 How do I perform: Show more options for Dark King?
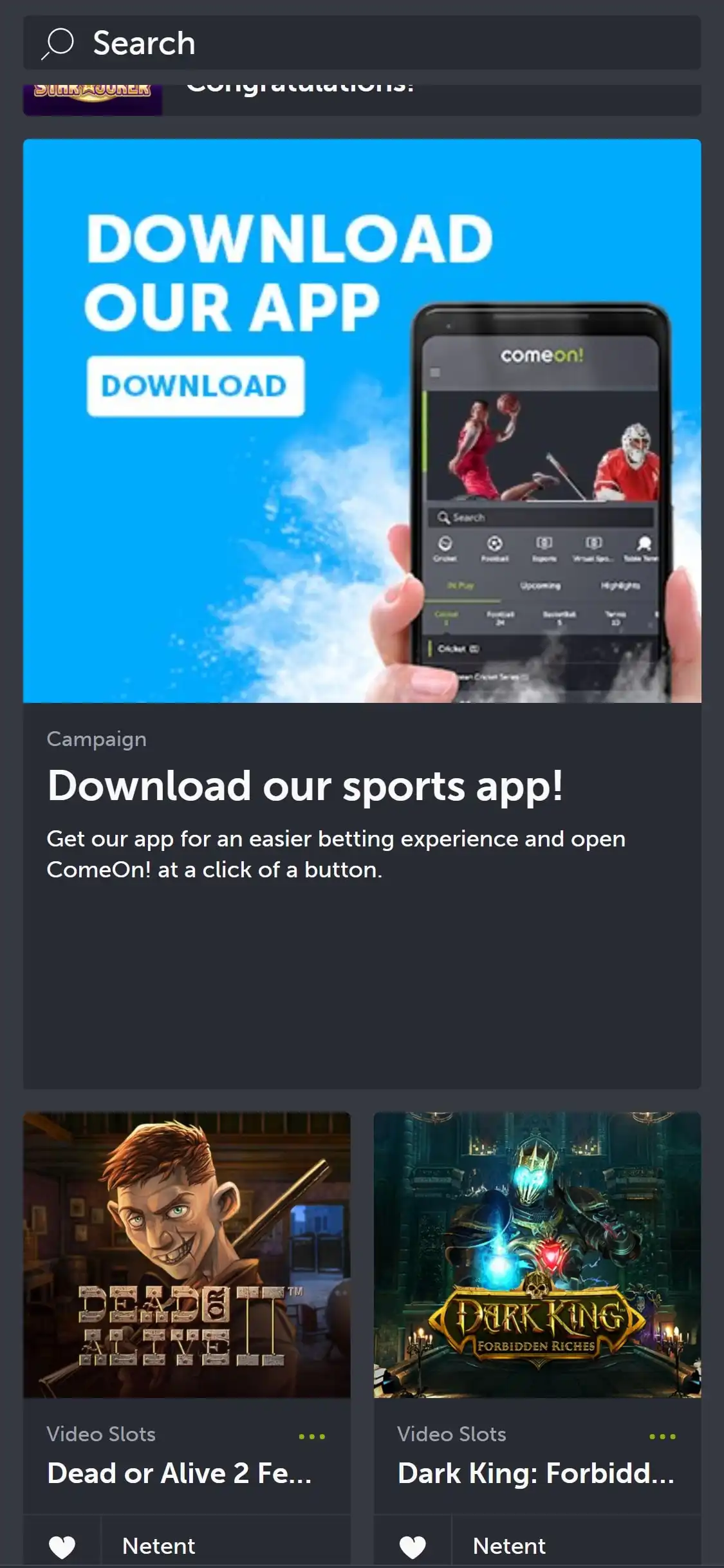662,1436
